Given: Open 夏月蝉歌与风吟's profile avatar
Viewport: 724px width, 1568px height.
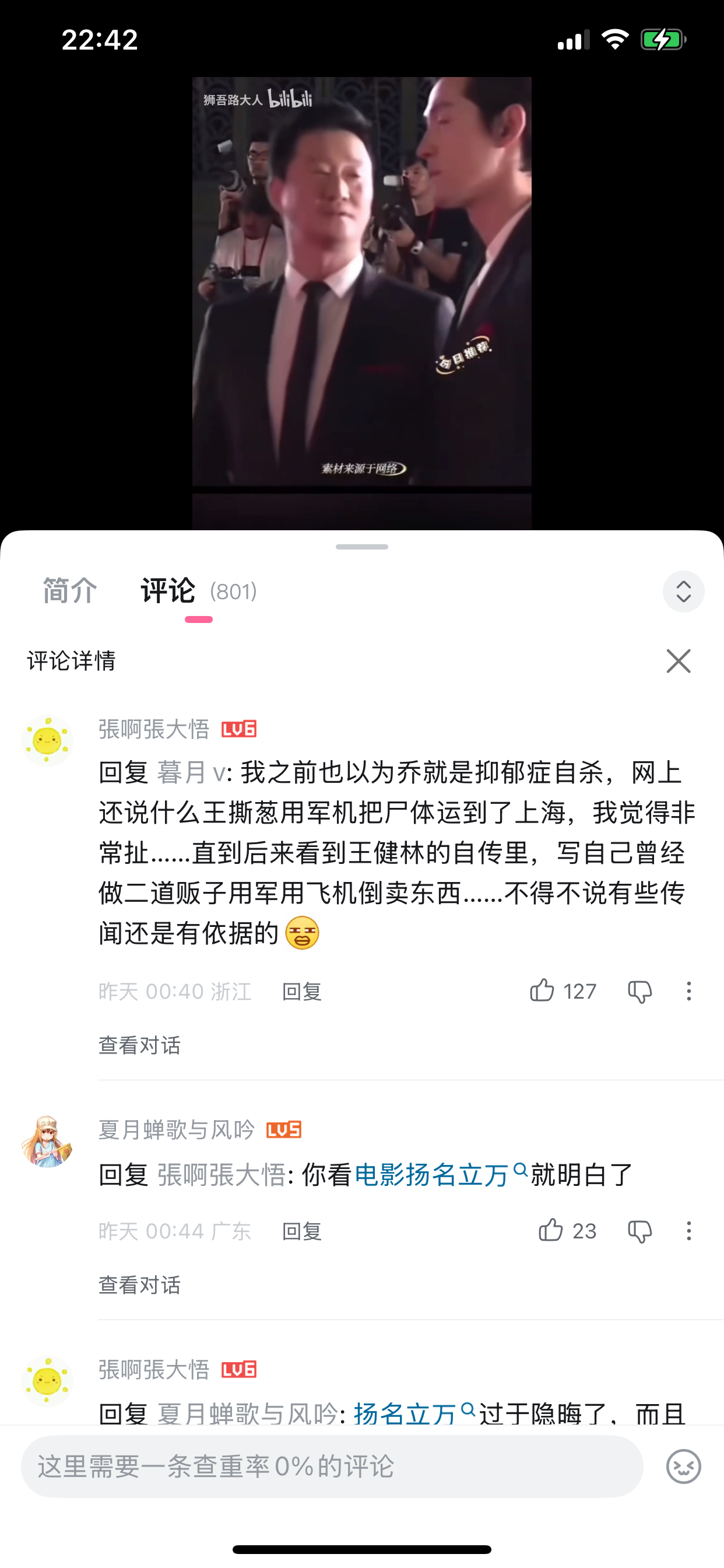Looking at the screenshot, I should point(47,1142).
